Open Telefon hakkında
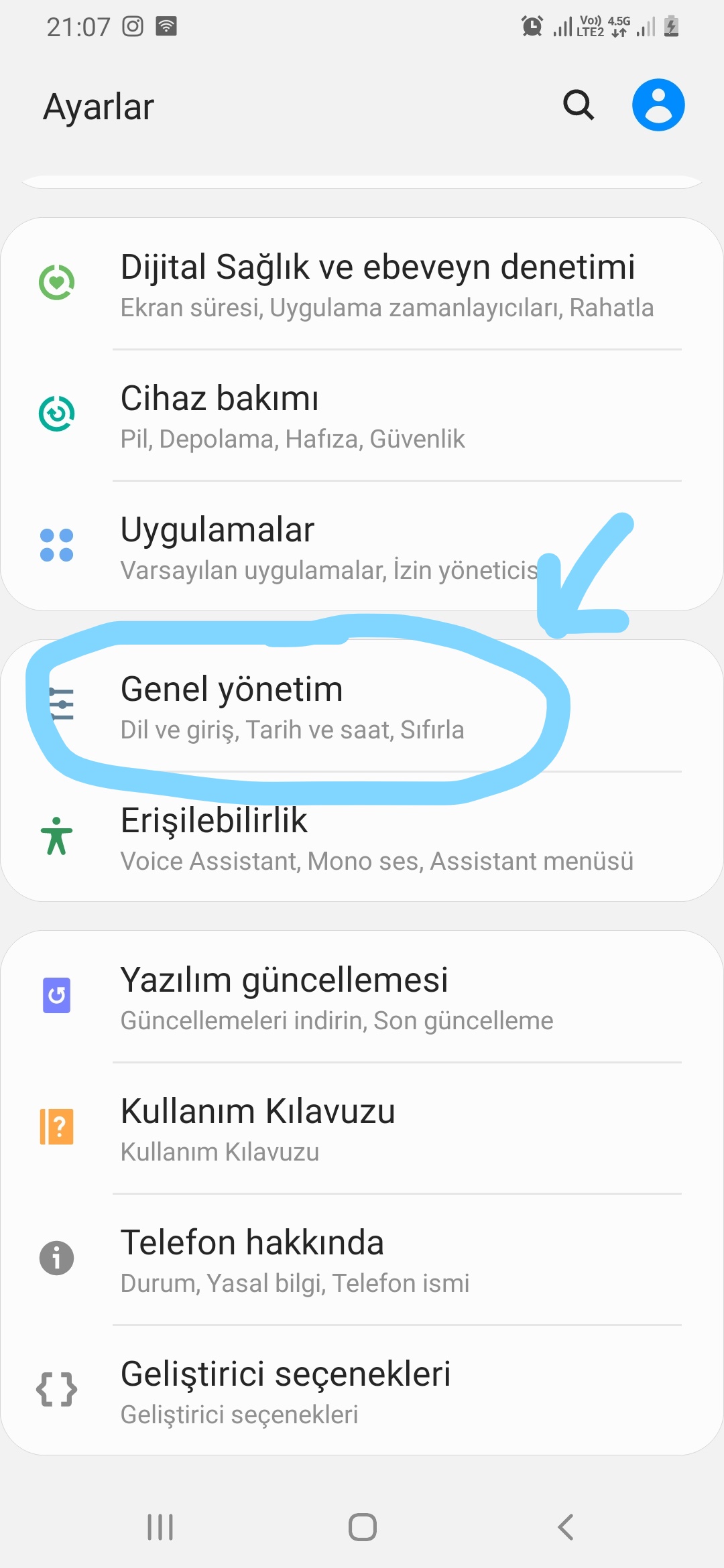724x1568 pixels. coord(362,1260)
